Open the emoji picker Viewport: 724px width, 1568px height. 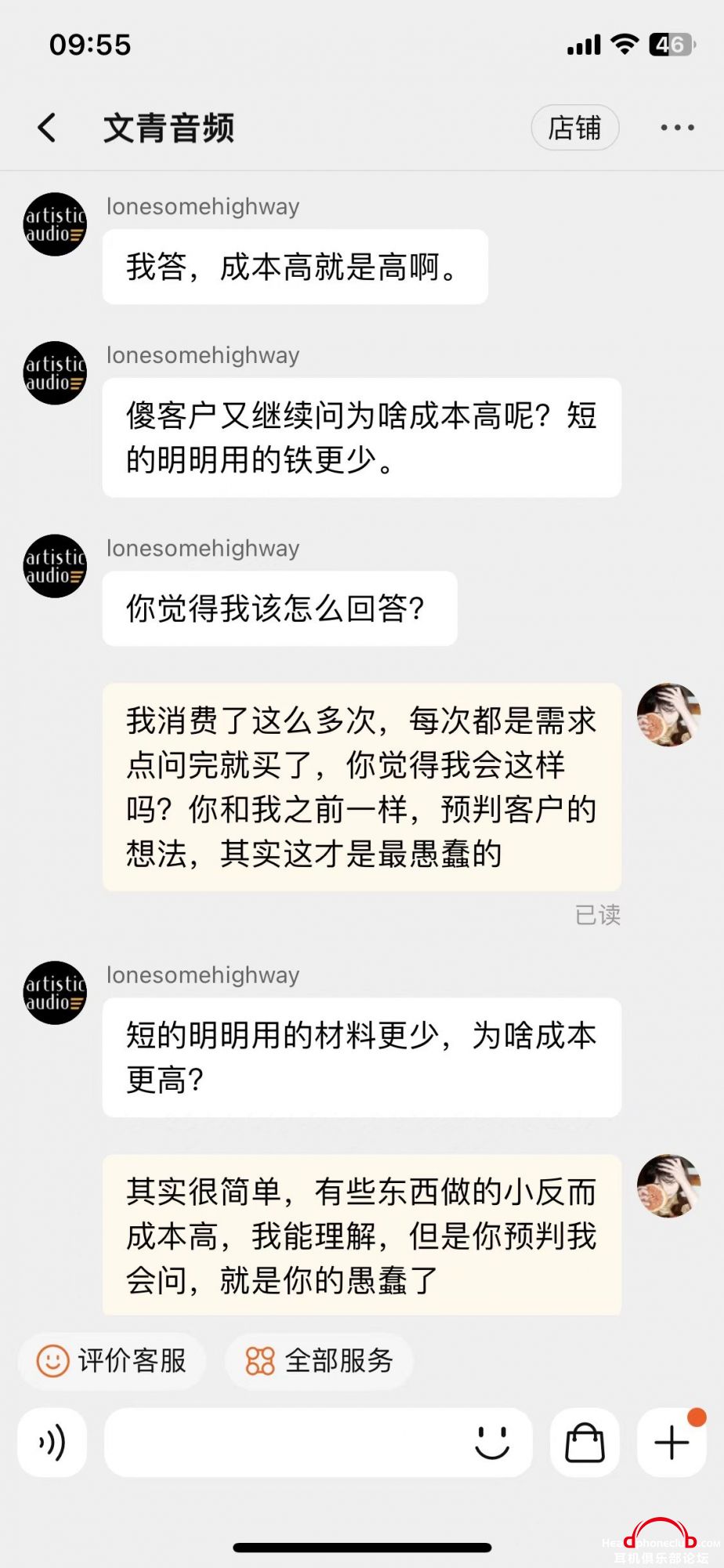492,1443
